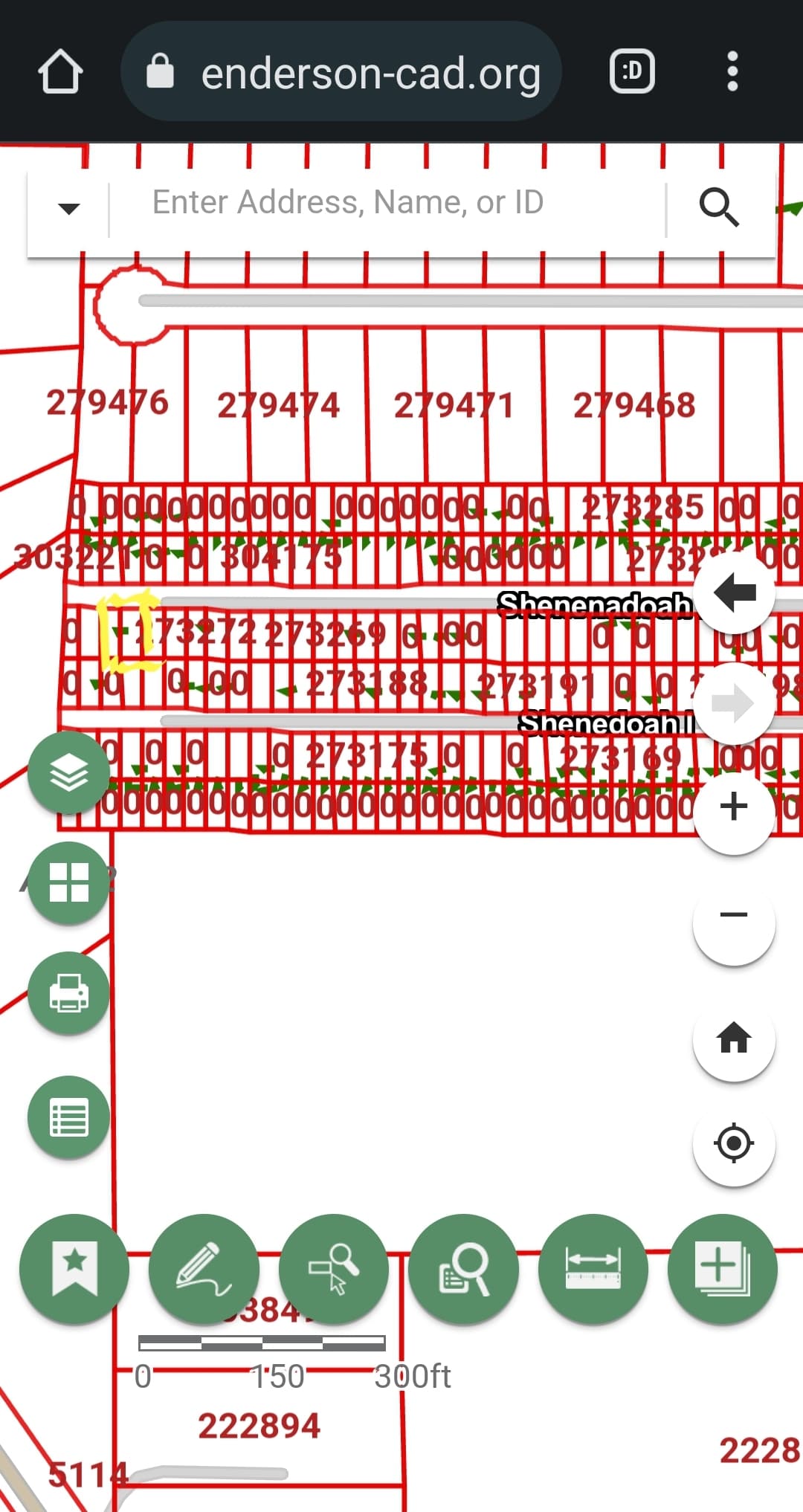Go to the previous map extent
The height and width of the screenshot is (1512, 803).
pos(734,592)
